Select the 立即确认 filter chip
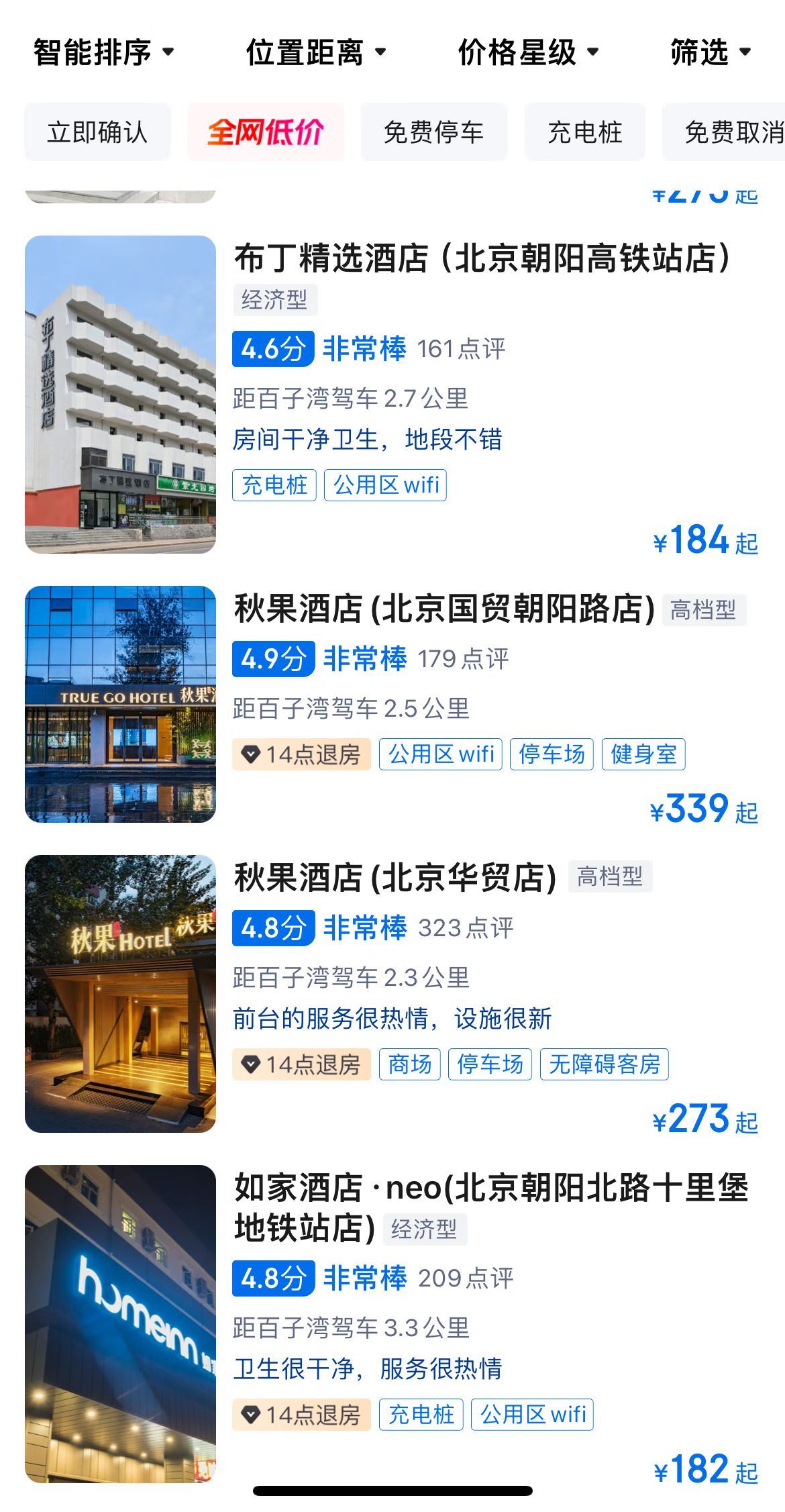The image size is (785, 1512). tap(98, 132)
